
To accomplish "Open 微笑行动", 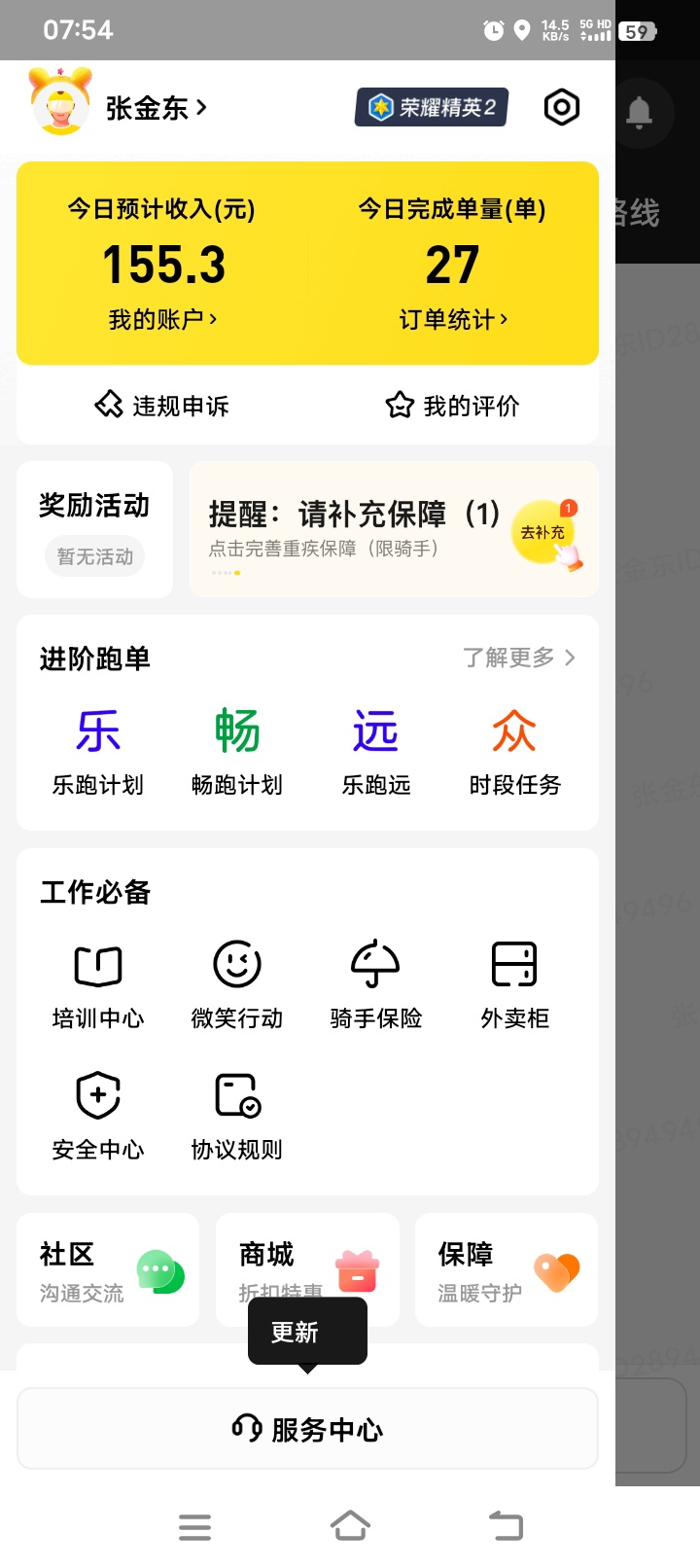I will point(237,985).
